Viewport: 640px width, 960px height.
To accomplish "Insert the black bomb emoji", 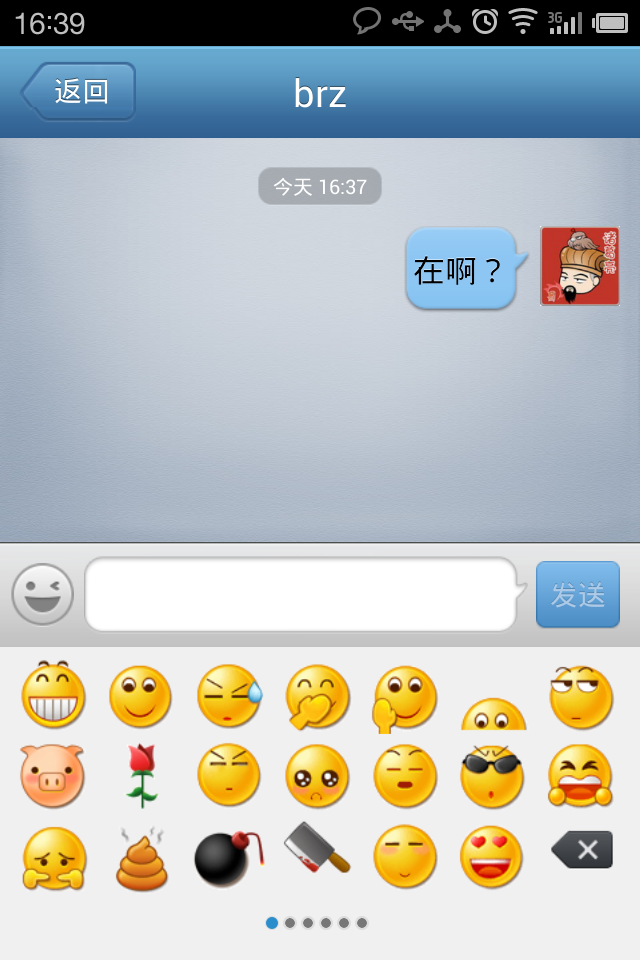I will (x=228, y=858).
